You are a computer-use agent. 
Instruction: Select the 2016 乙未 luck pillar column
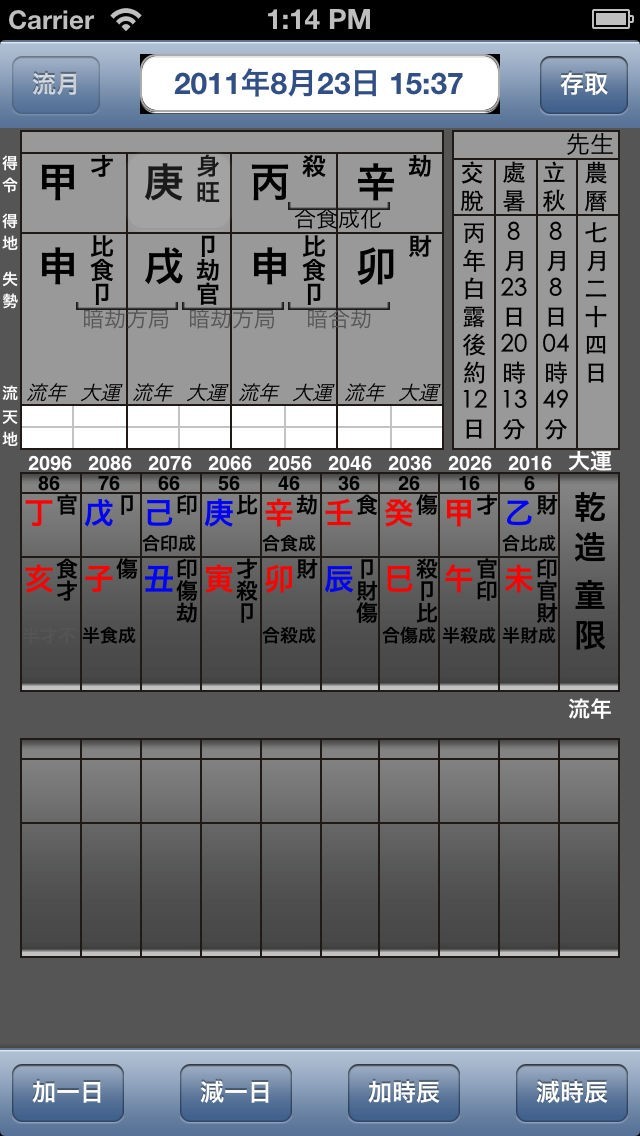(x=529, y=580)
